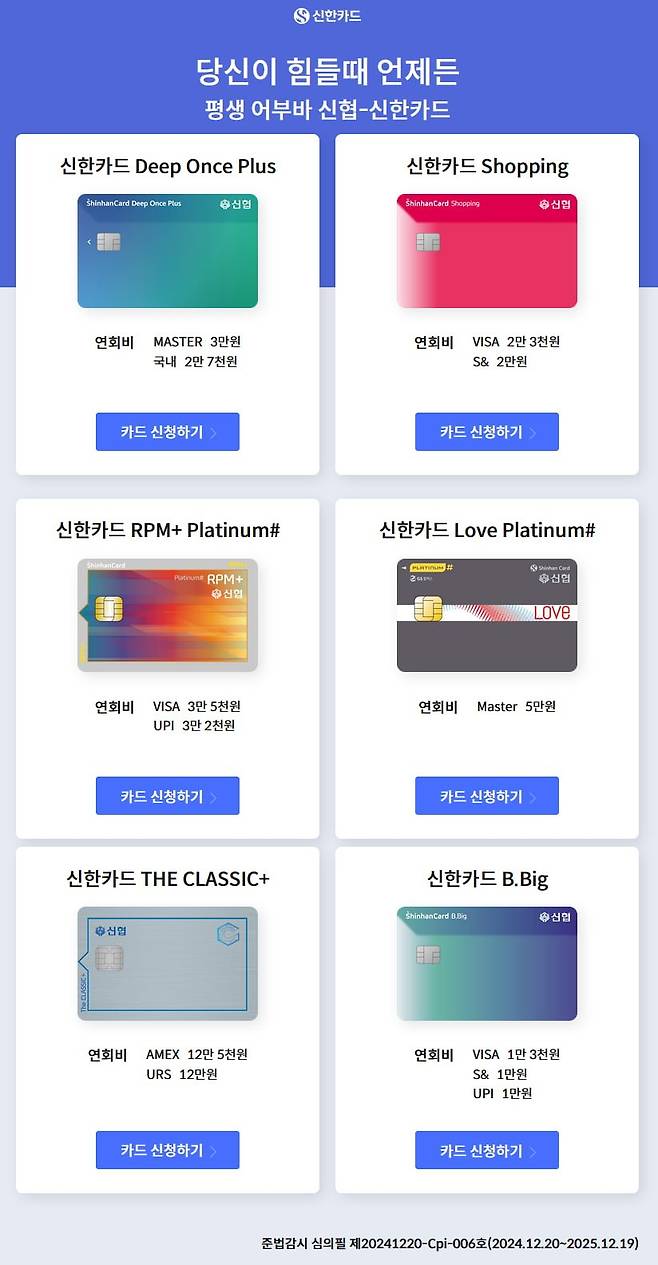Viewport: 658px width, 1265px height.
Task: Select 카드 신청하기 for Love Platinum#
Action: point(486,796)
